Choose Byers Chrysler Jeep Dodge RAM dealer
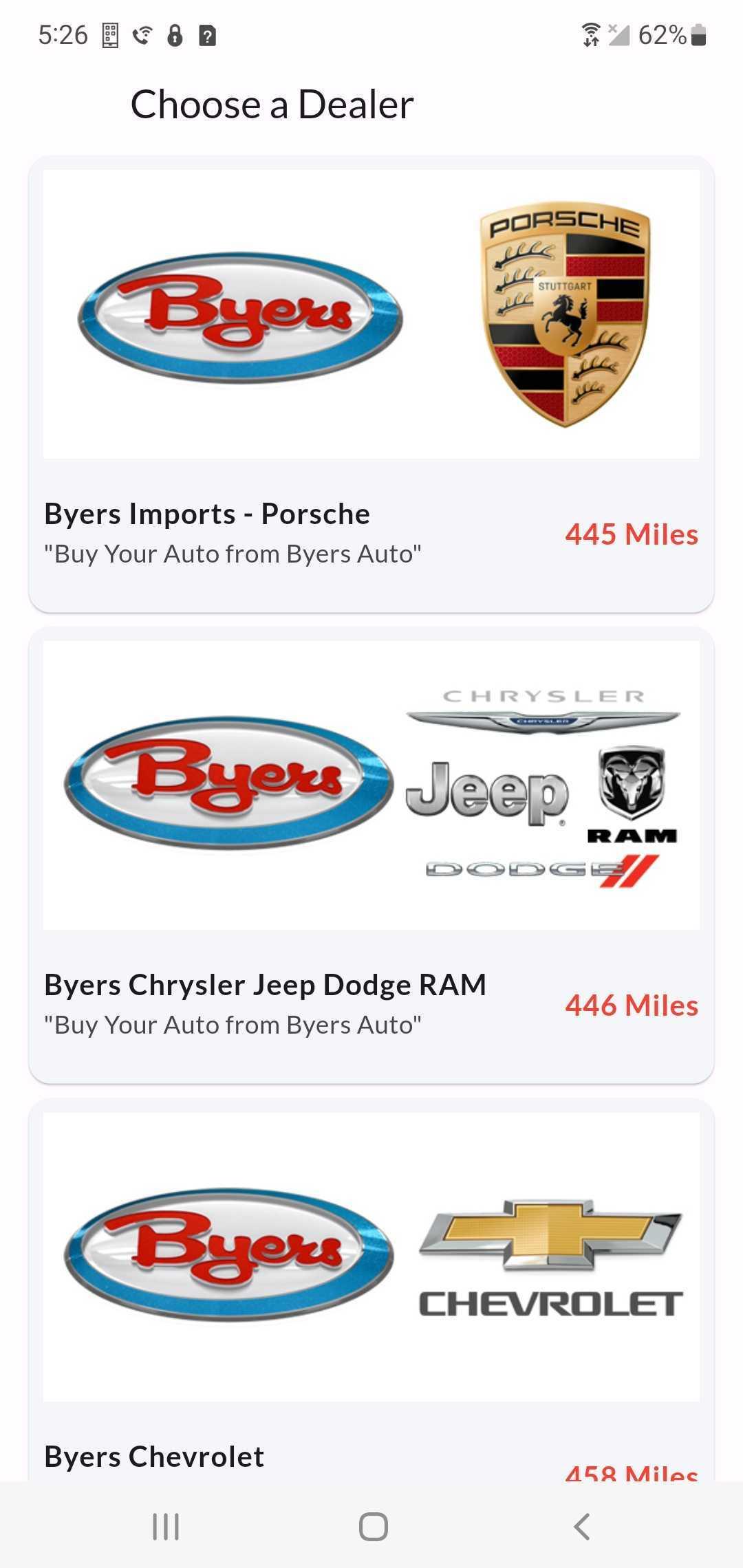This screenshot has width=743, height=1568. [371, 855]
